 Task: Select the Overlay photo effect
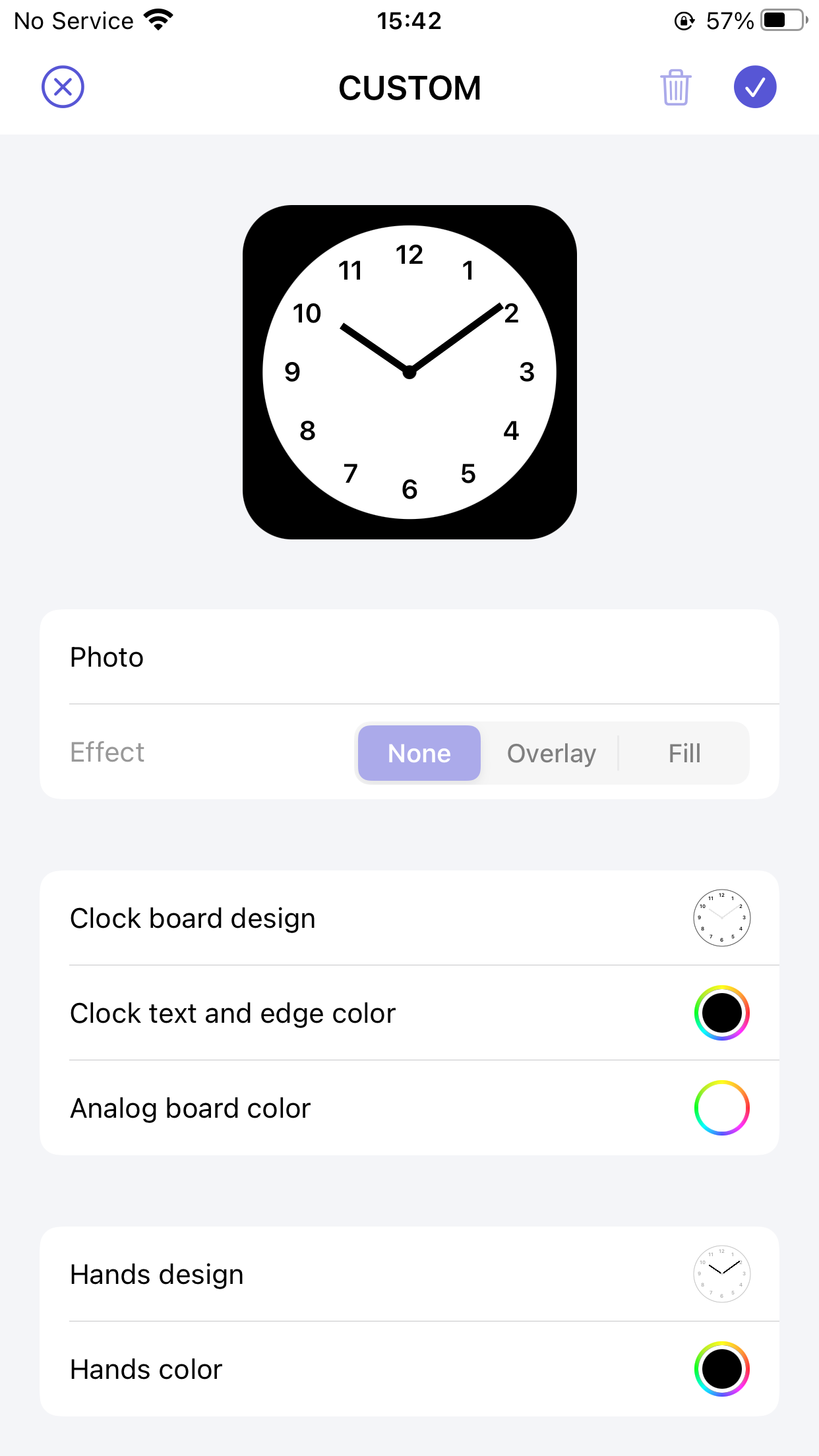[551, 753]
